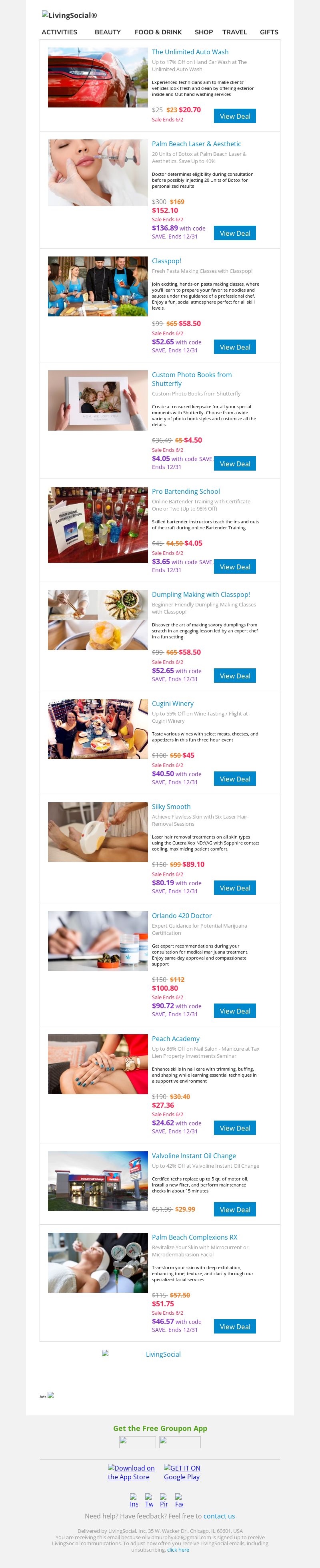Image resolution: width=320 pixels, height=1568 pixels.
Task: Tap the Pro Bartending School photo
Action: click(x=98, y=525)
